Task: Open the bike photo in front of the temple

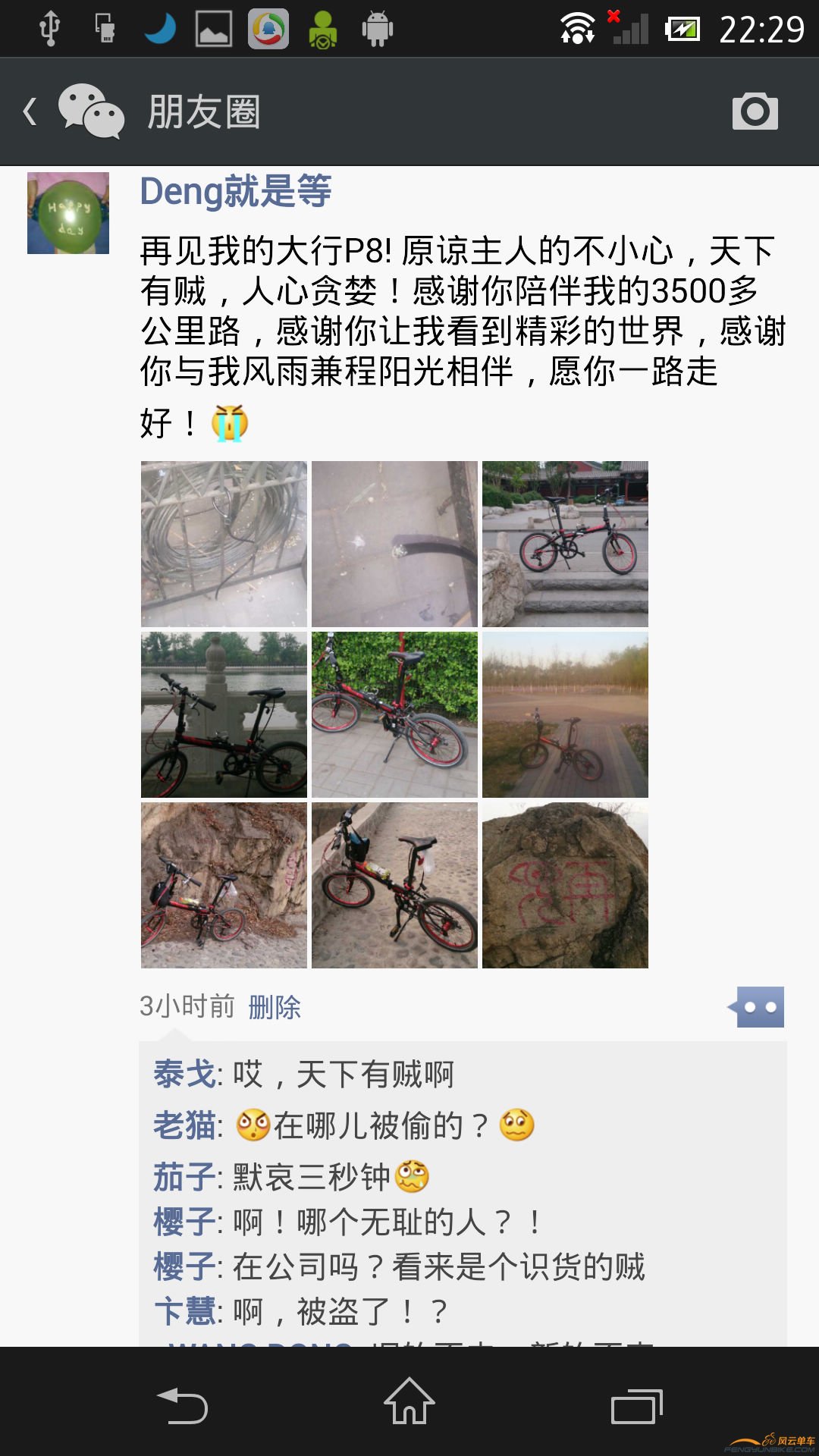Action: (x=565, y=544)
